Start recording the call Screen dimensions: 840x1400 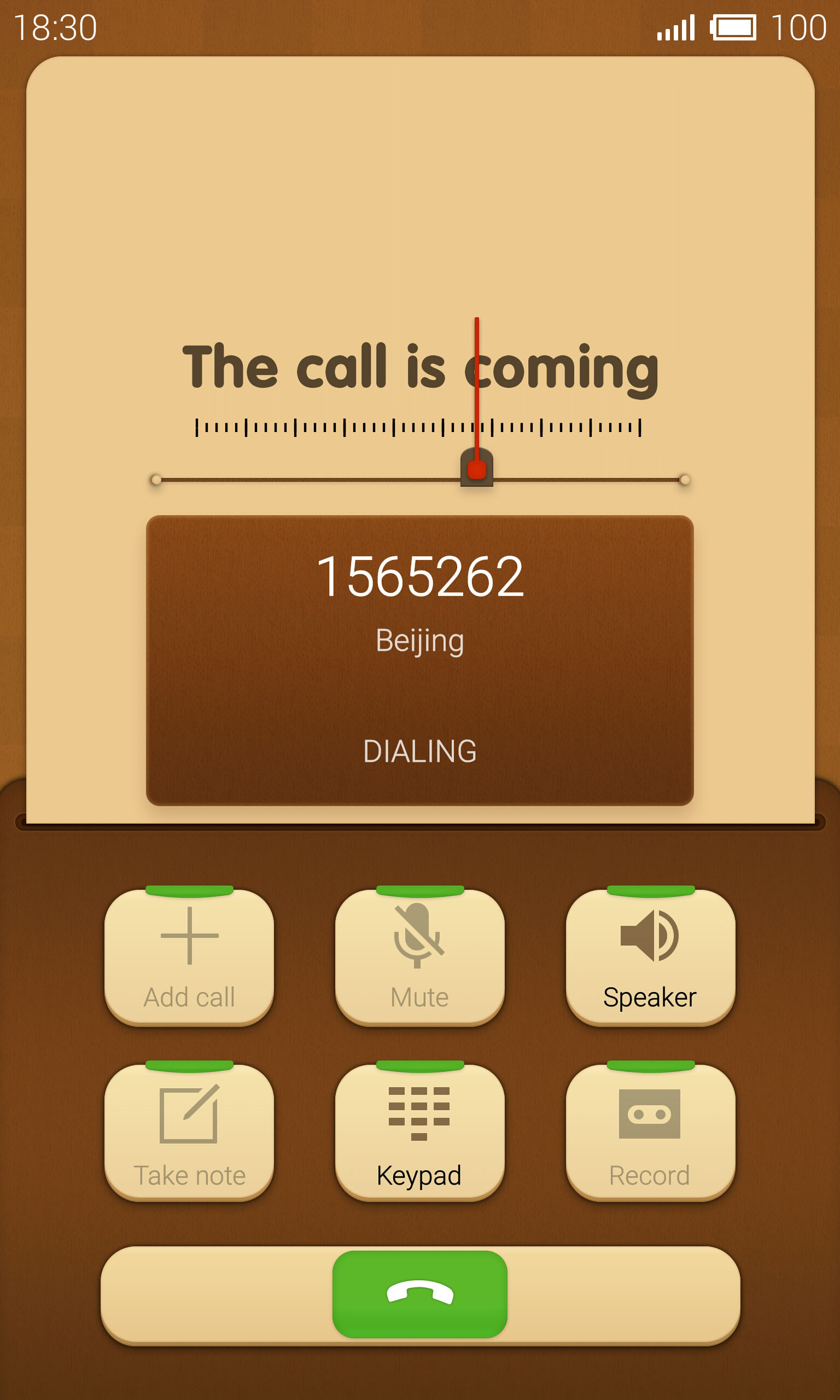click(650, 1132)
